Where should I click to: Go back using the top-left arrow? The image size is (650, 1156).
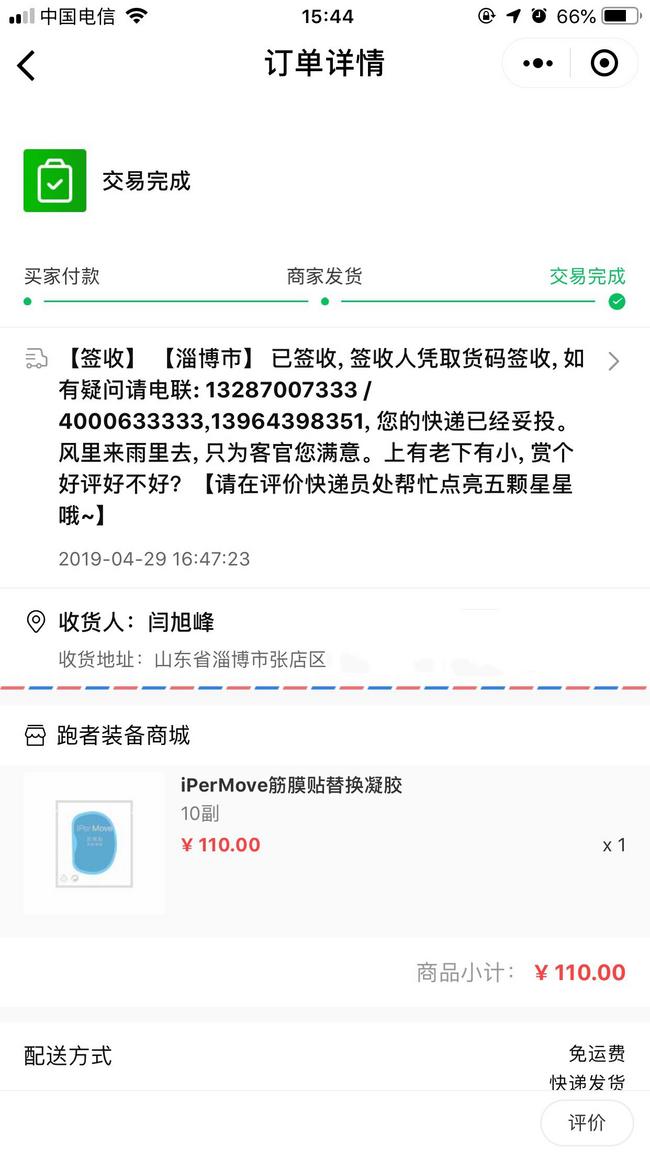27,65
